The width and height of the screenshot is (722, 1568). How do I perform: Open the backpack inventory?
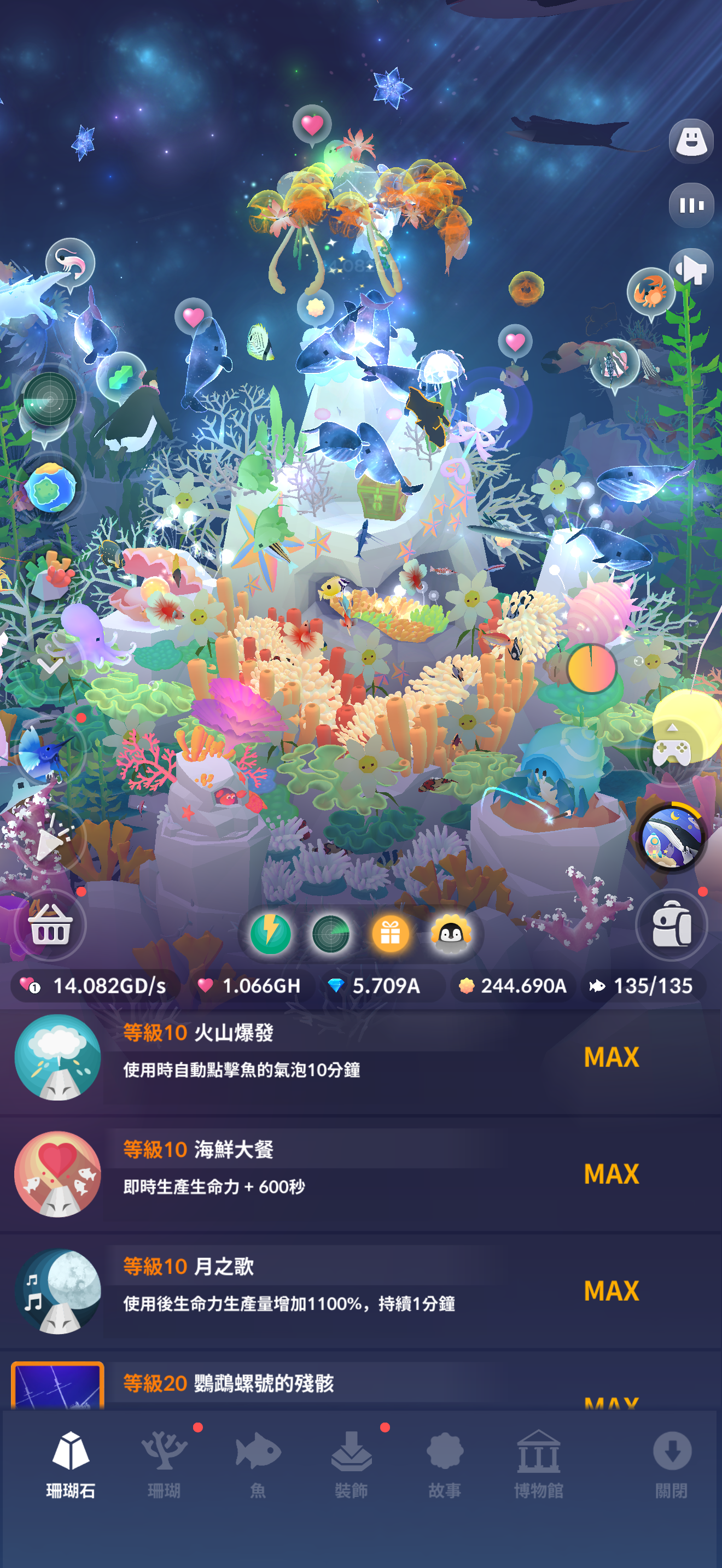(x=671, y=925)
